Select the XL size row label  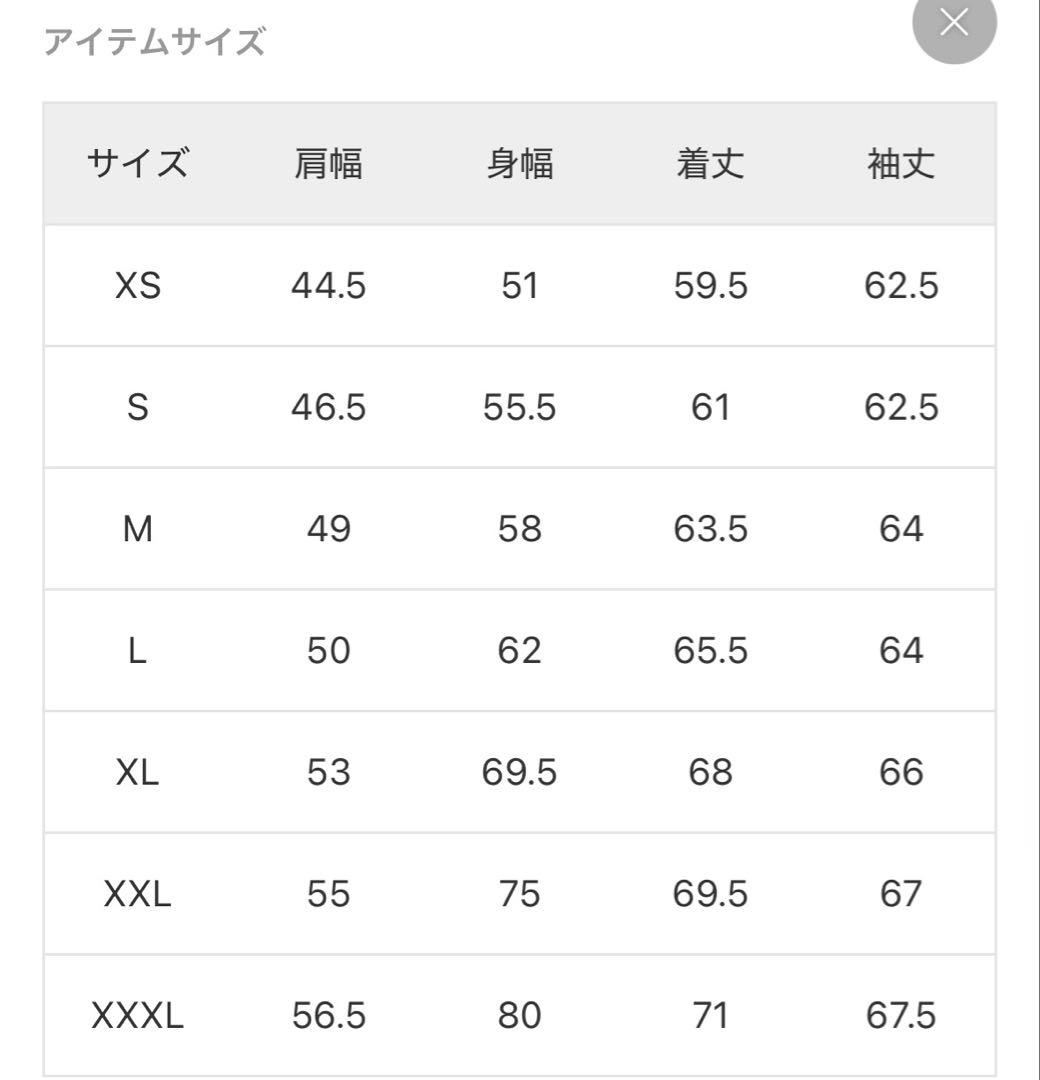point(140,772)
